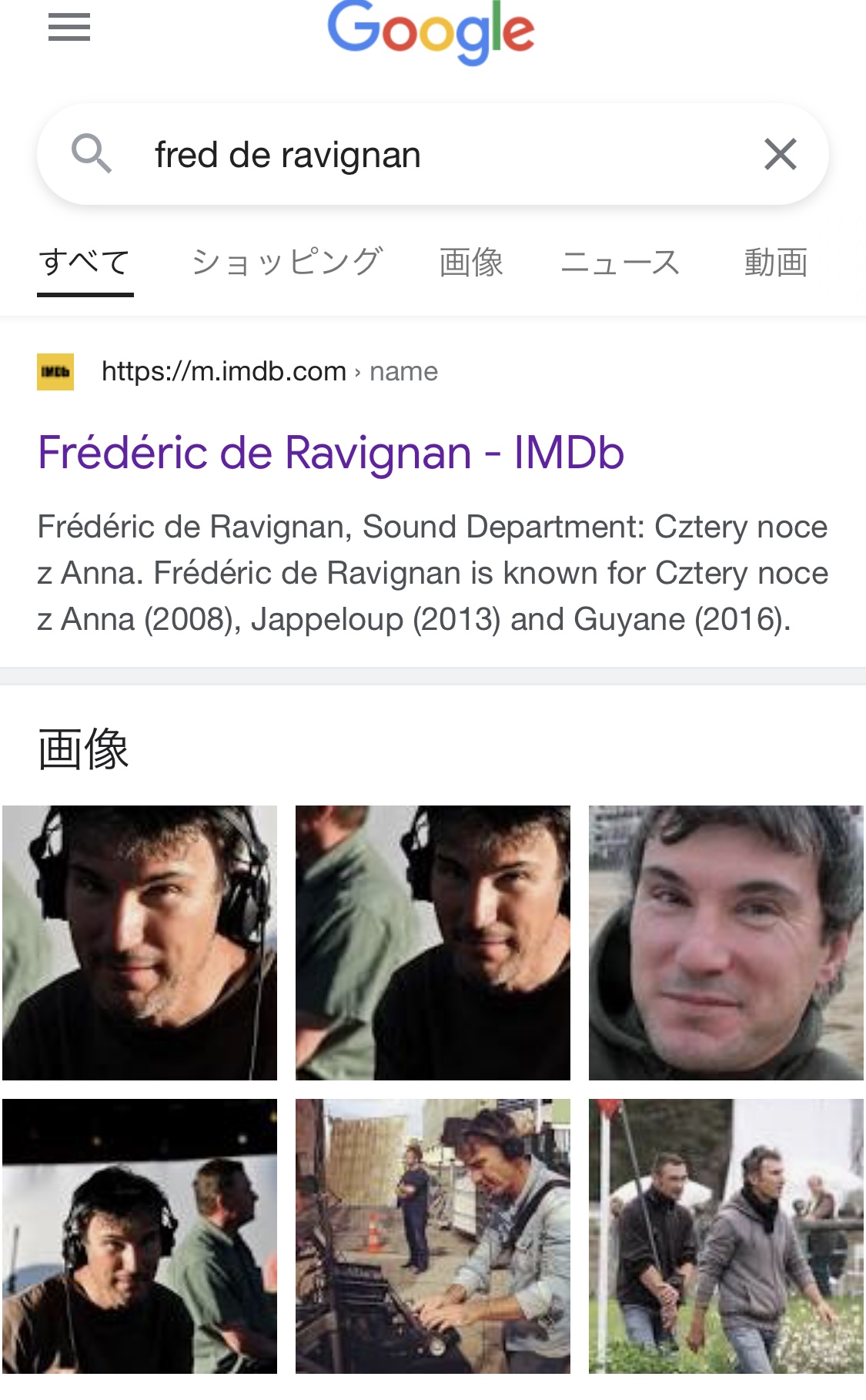Open the close-up headphones photo in black shirt
The width and height of the screenshot is (866, 1400).
coord(139,943)
